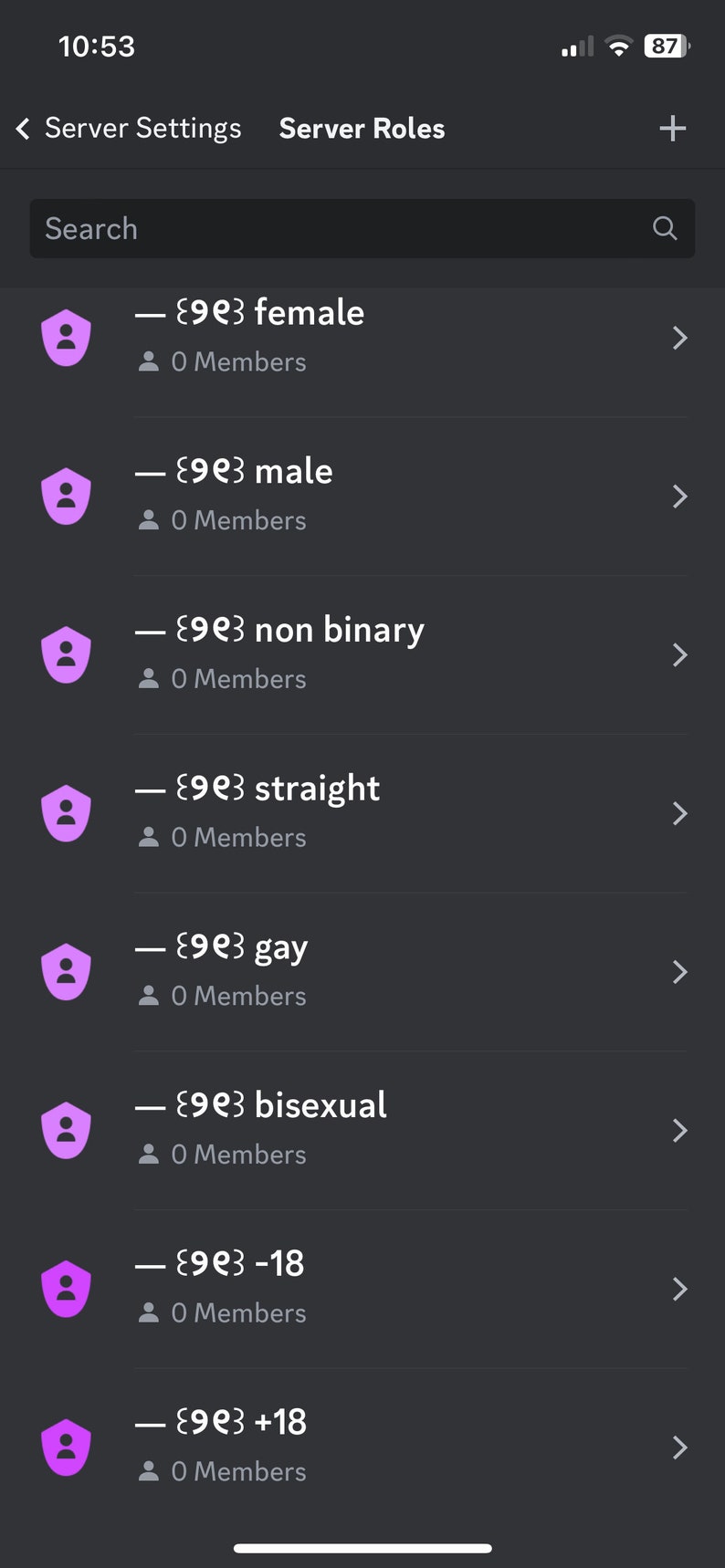Add a new role with plus icon

click(x=672, y=129)
